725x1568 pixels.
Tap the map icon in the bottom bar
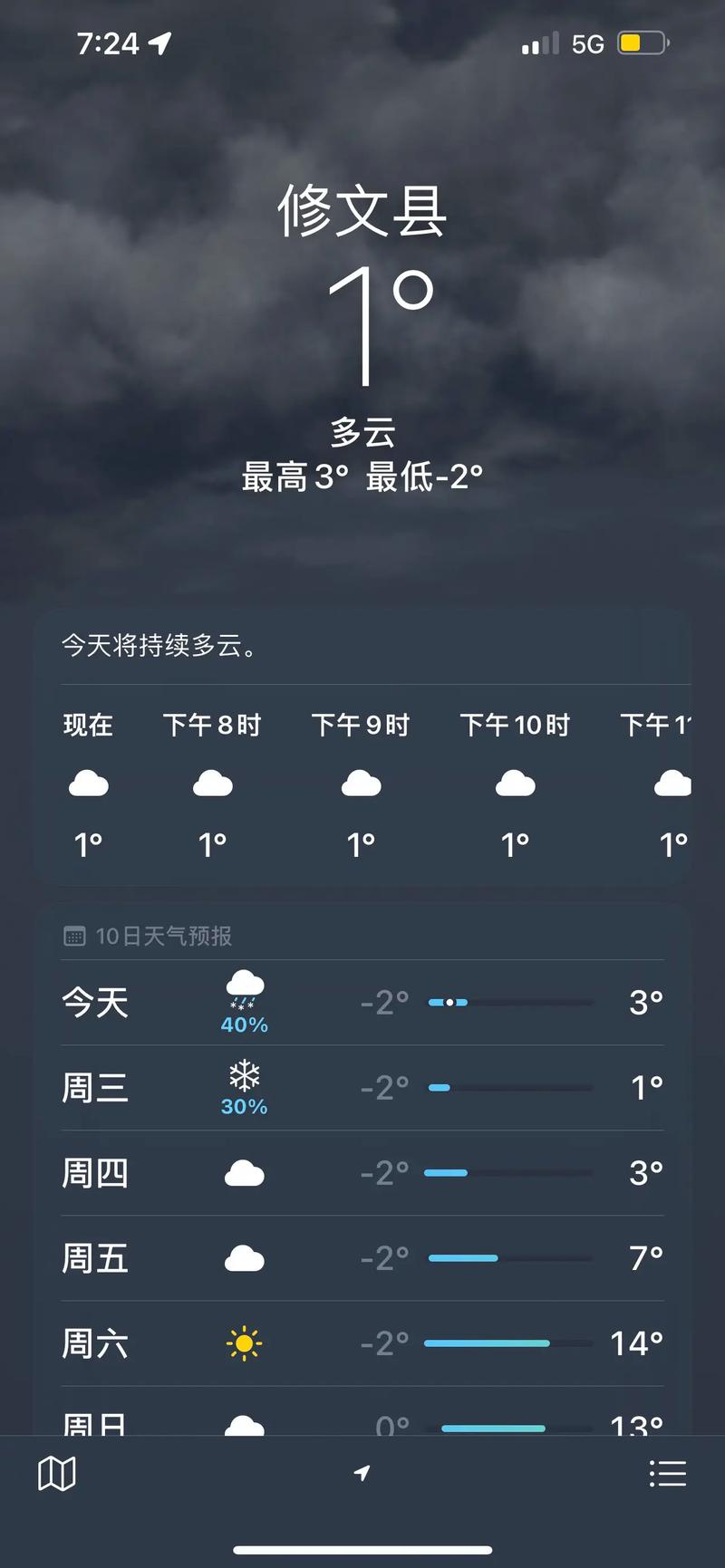tap(56, 1473)
